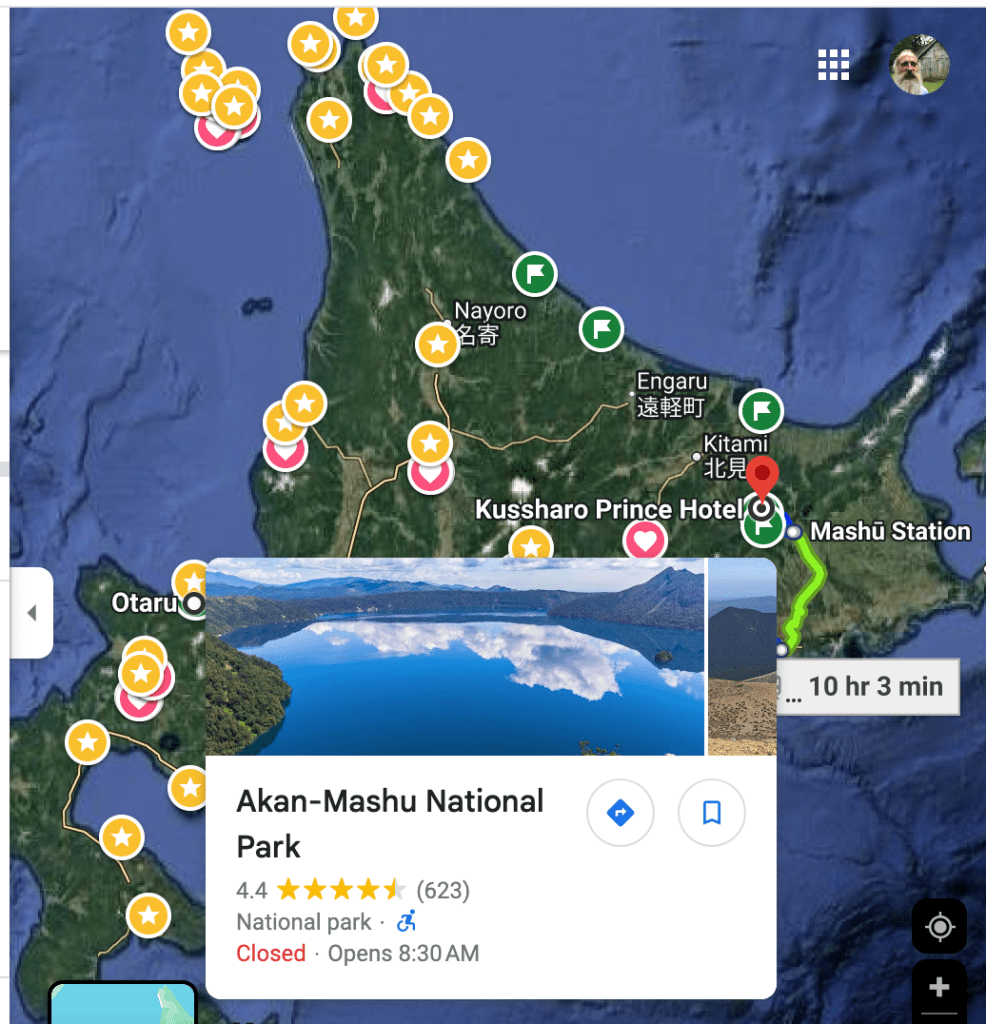
Task: Open the Google apps grid
Action: (833, 64)
